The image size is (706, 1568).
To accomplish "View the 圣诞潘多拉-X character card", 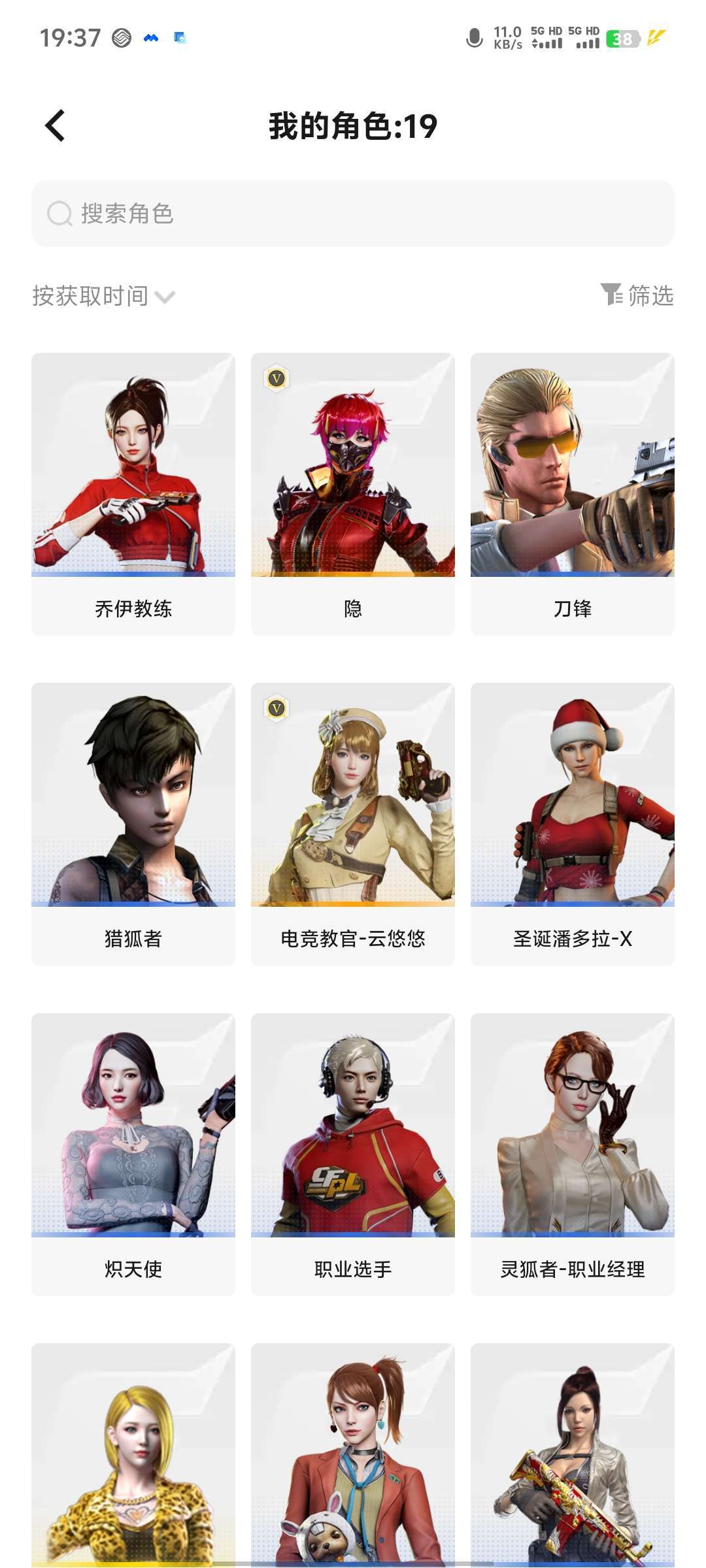I will [x=573, y=823].
